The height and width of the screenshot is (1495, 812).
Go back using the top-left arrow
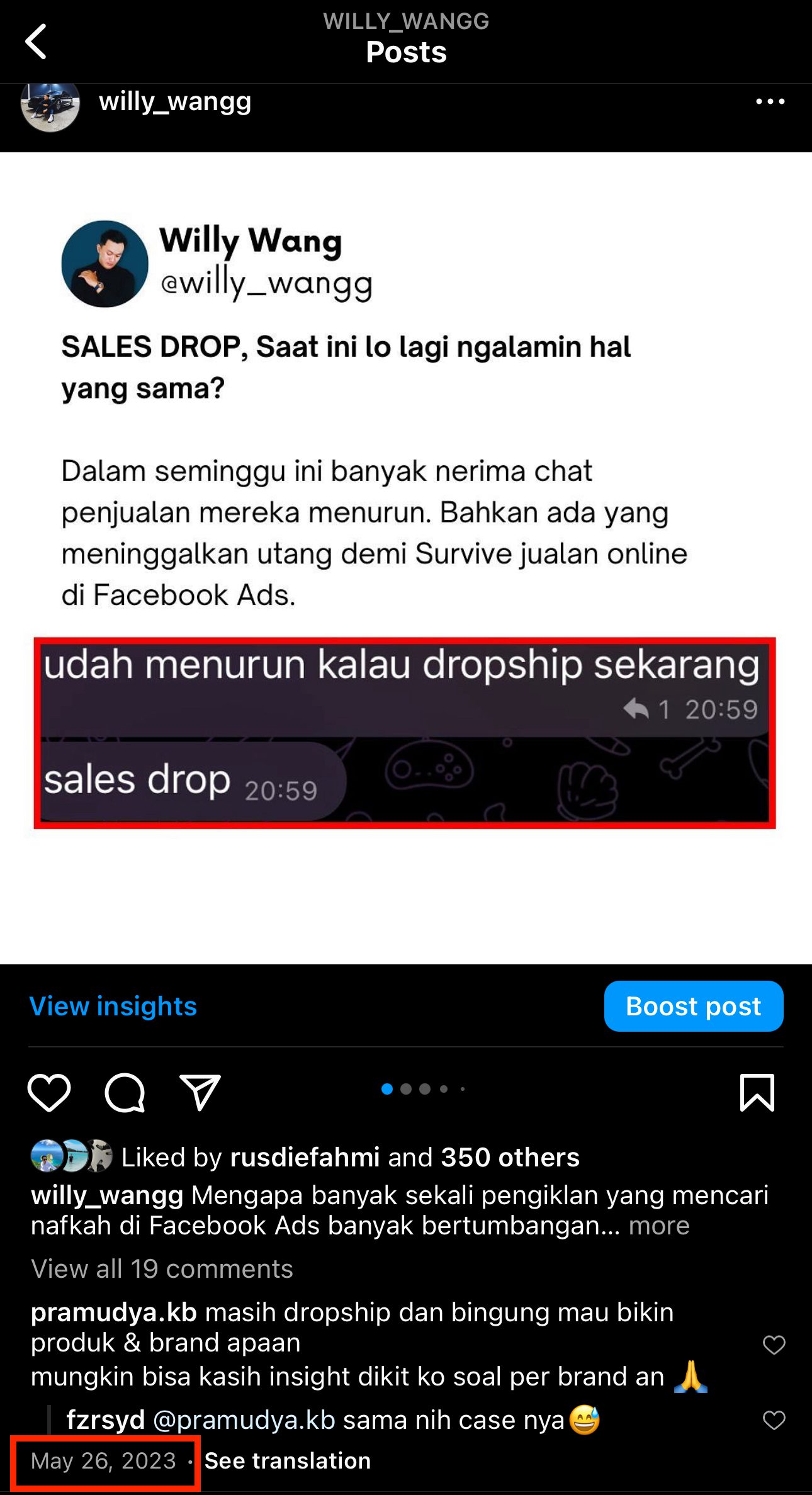(37, 42)
